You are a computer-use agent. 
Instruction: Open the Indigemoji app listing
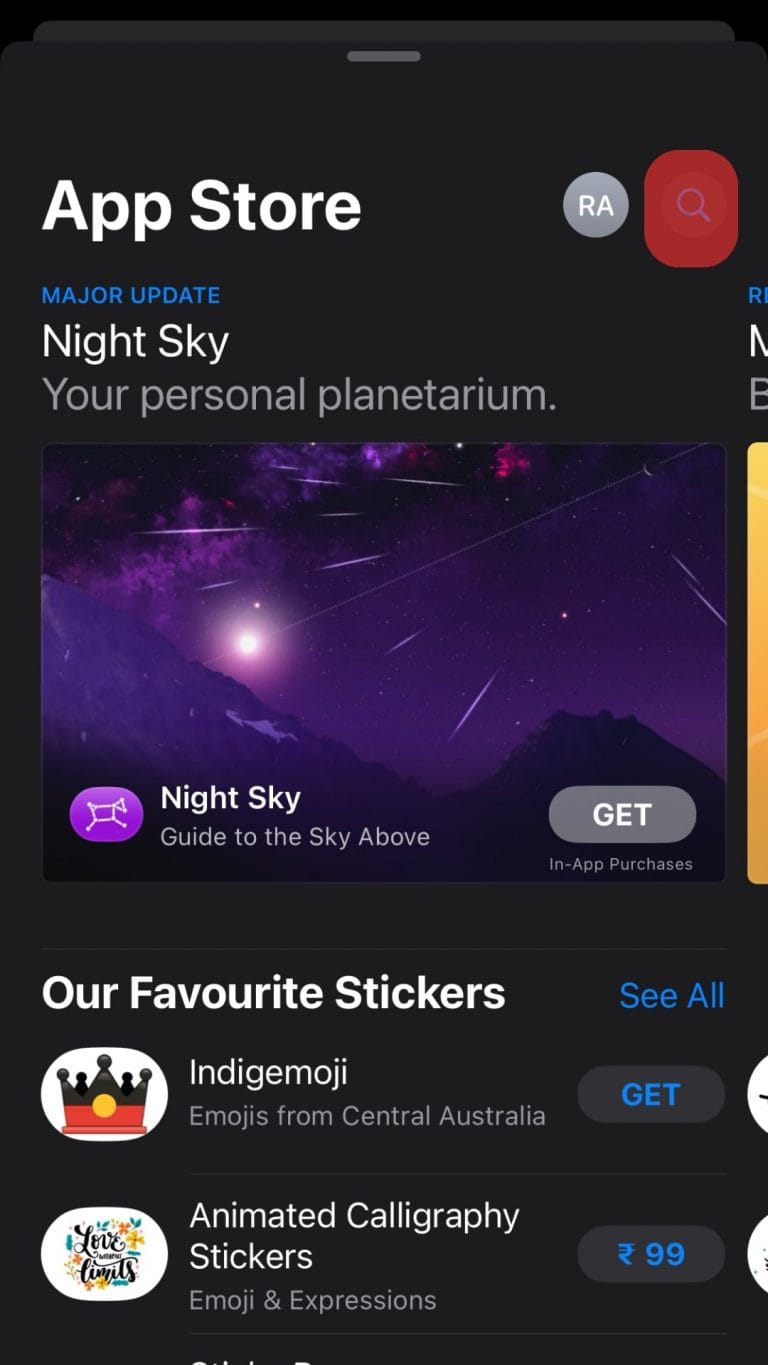click(x=366, y=1093)
